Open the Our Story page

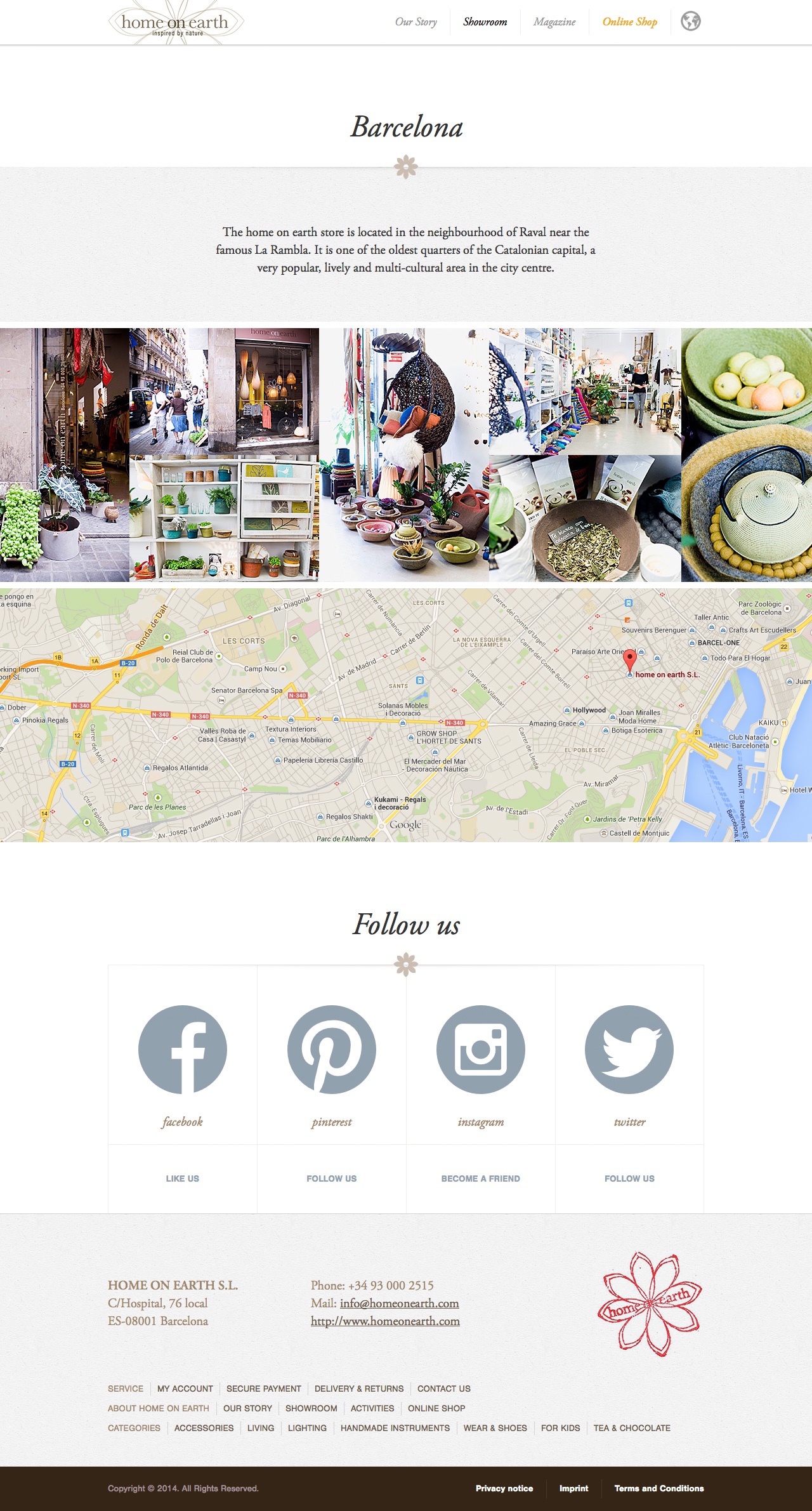pos(416,22)
